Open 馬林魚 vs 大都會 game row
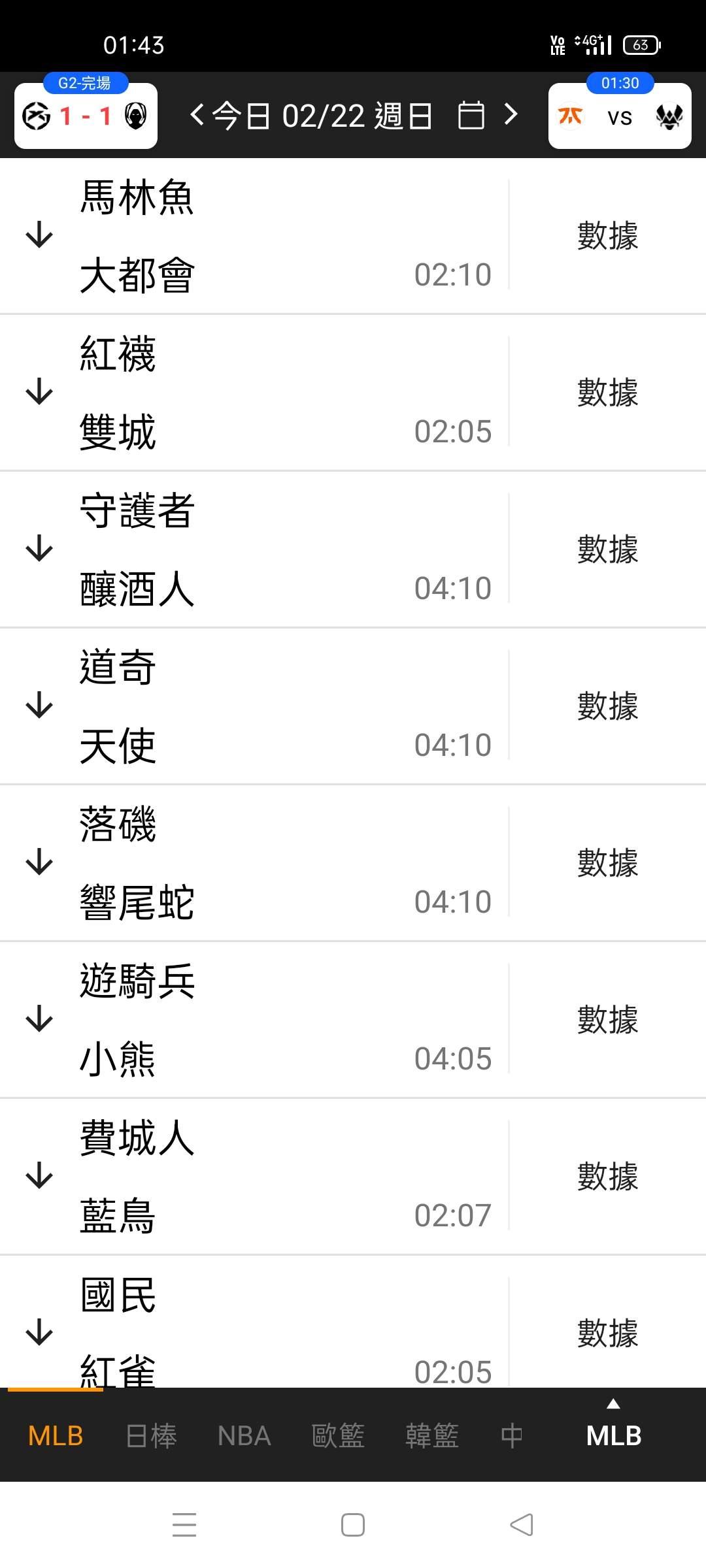The image size is (706, 1568). [261, 235]
